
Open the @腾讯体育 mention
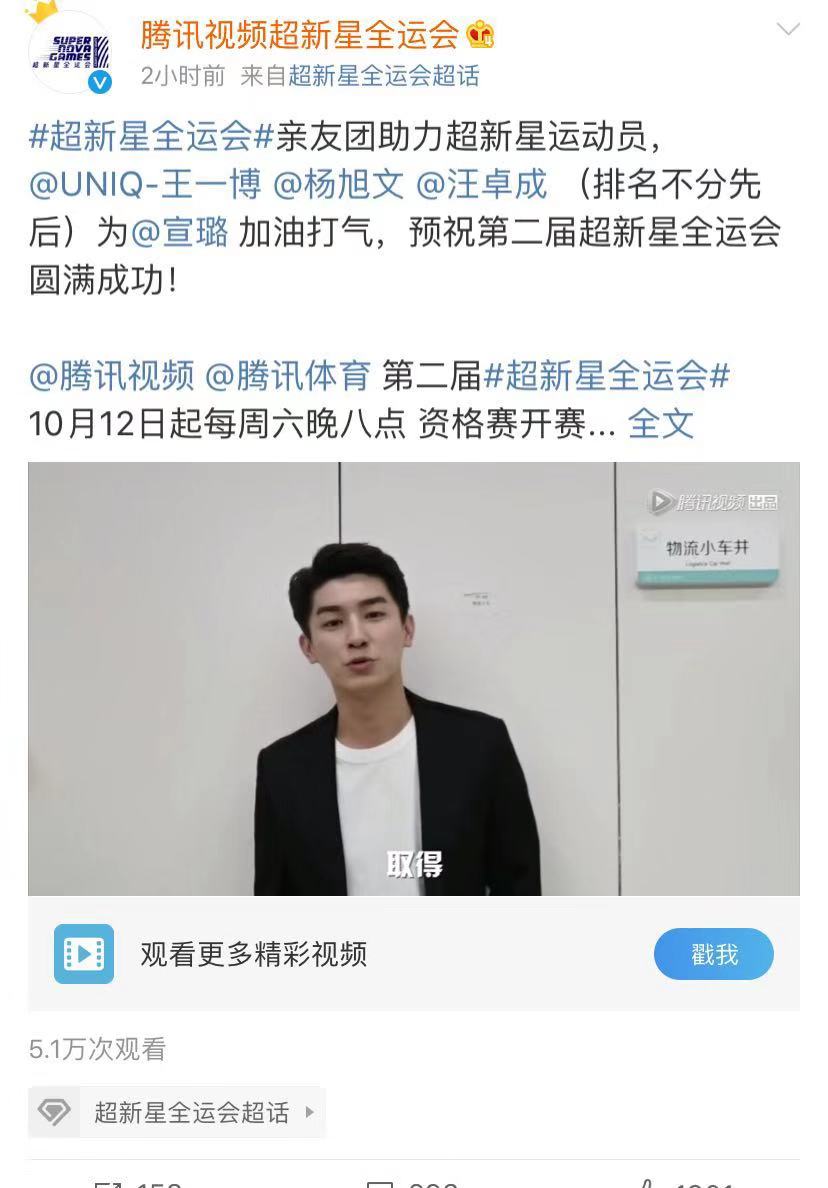[x=288, y=376]
